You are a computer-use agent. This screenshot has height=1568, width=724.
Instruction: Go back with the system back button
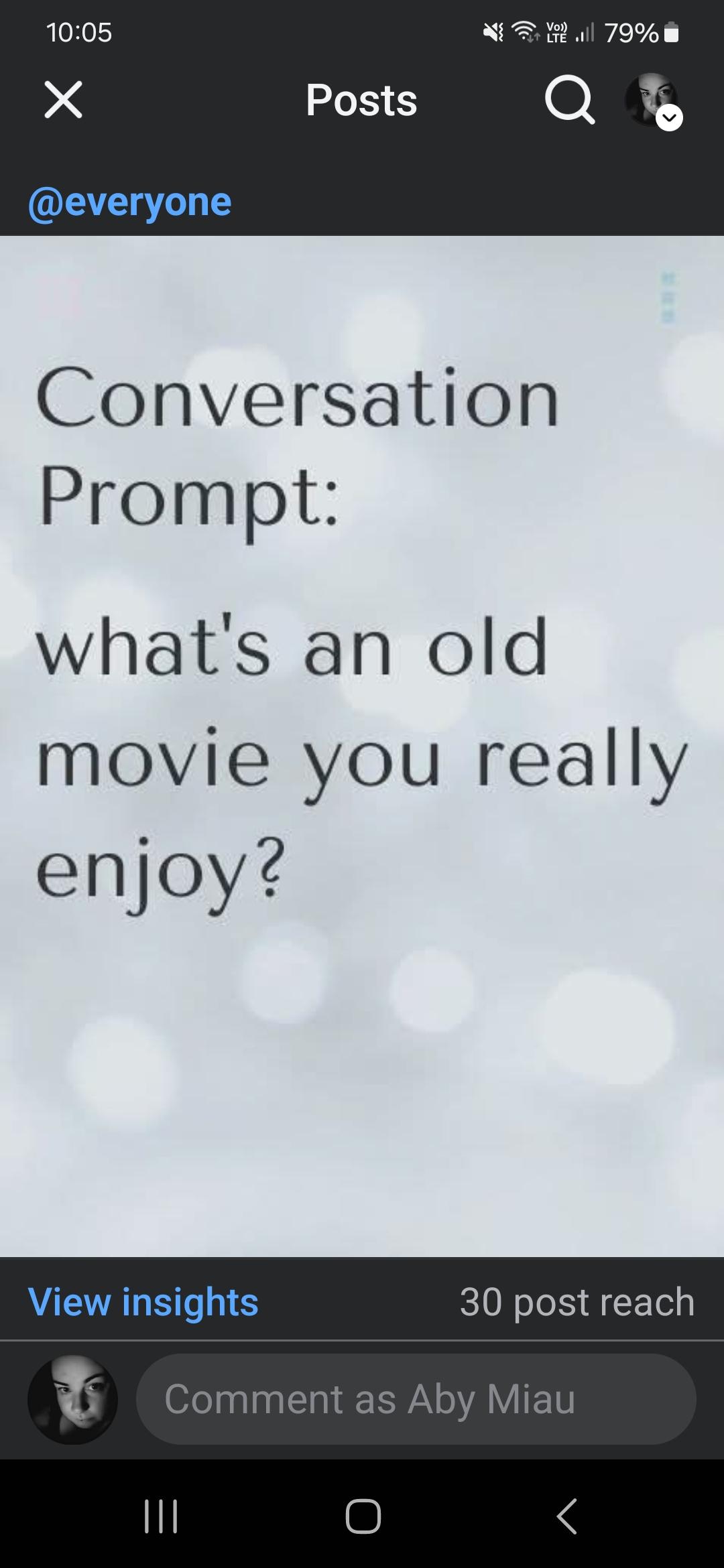click(566, 1516)
